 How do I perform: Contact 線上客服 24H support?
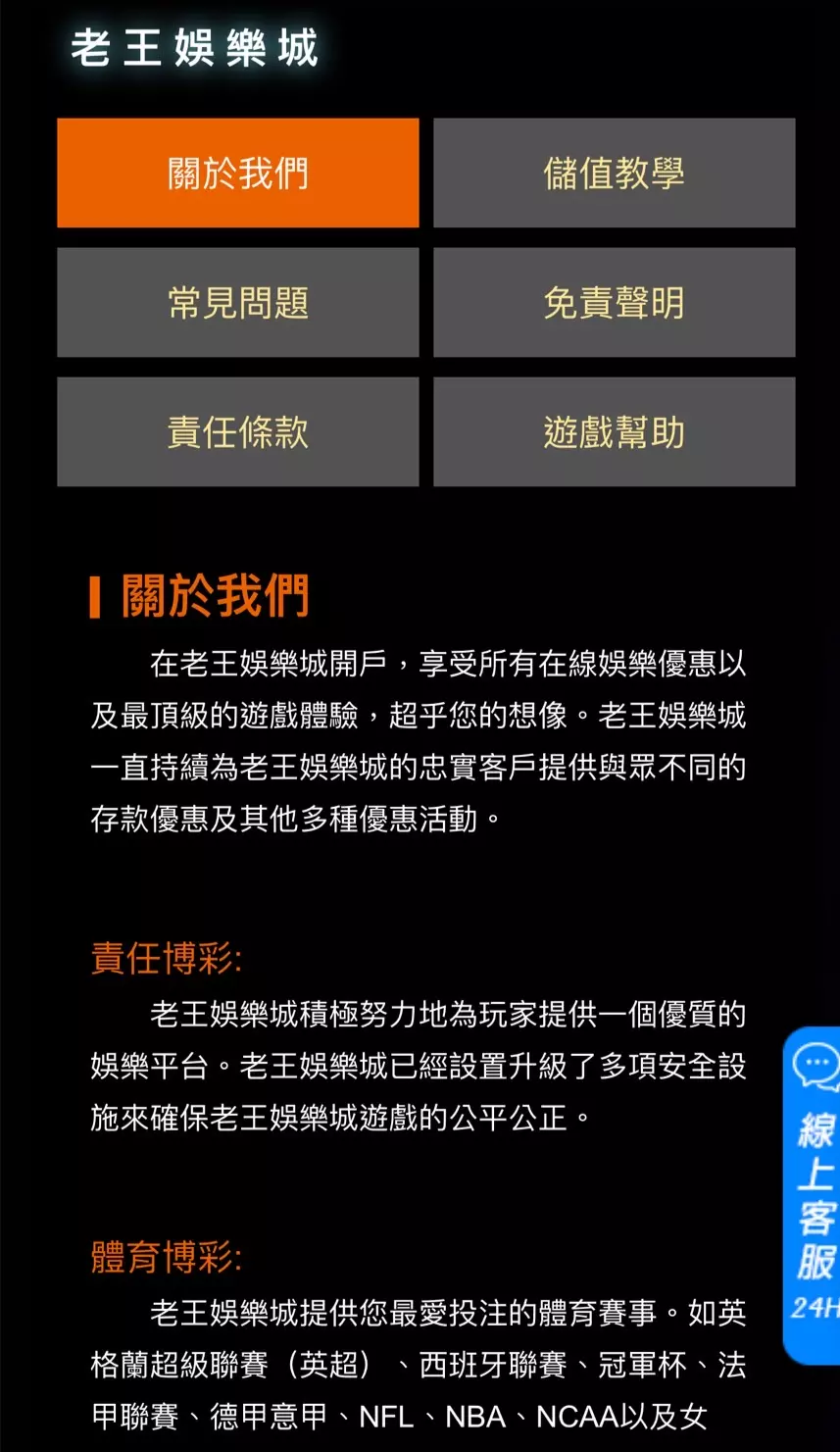[x=814, y=1194]
